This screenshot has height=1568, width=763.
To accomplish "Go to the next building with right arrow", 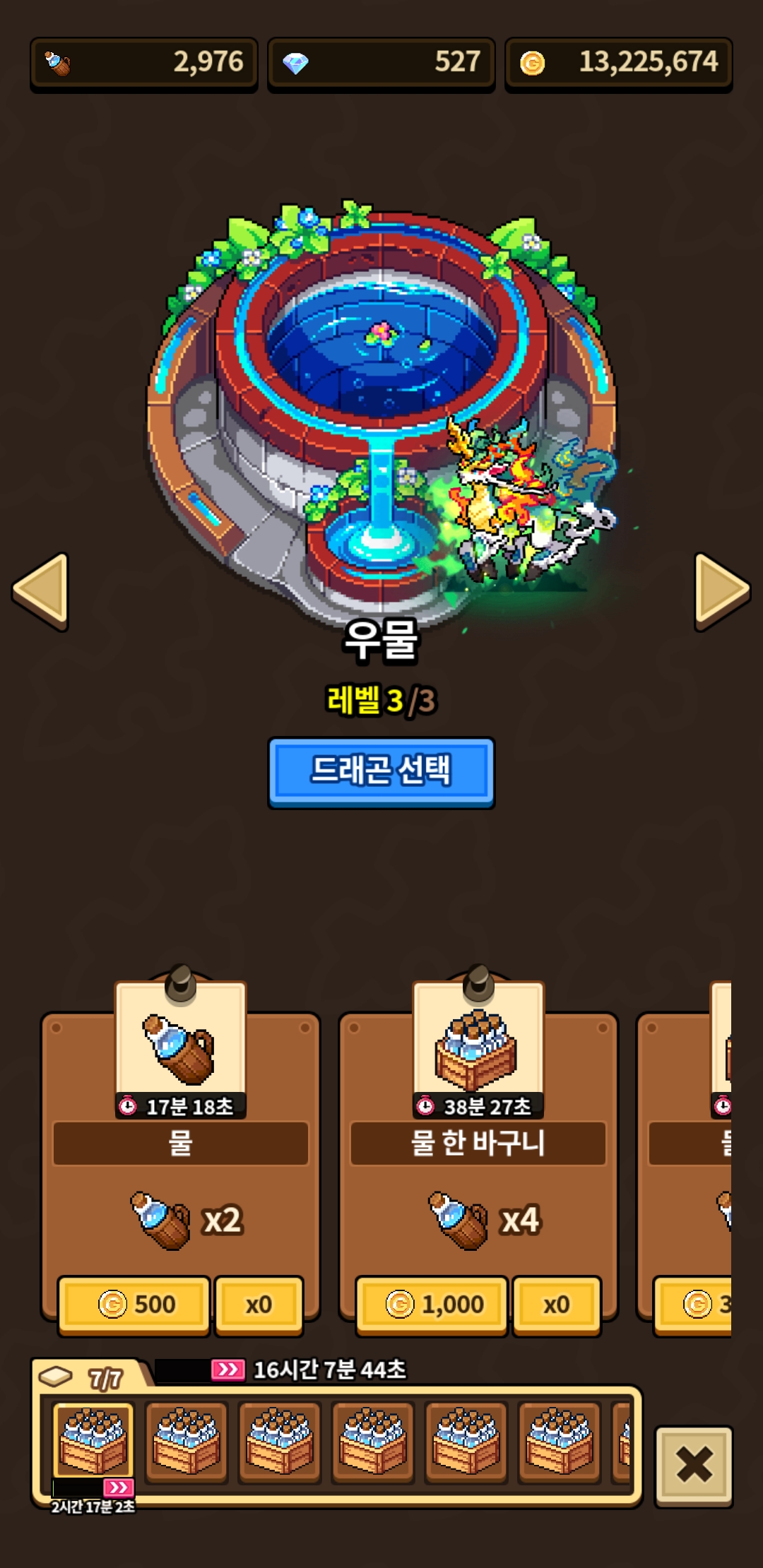I will coord(721,590).
